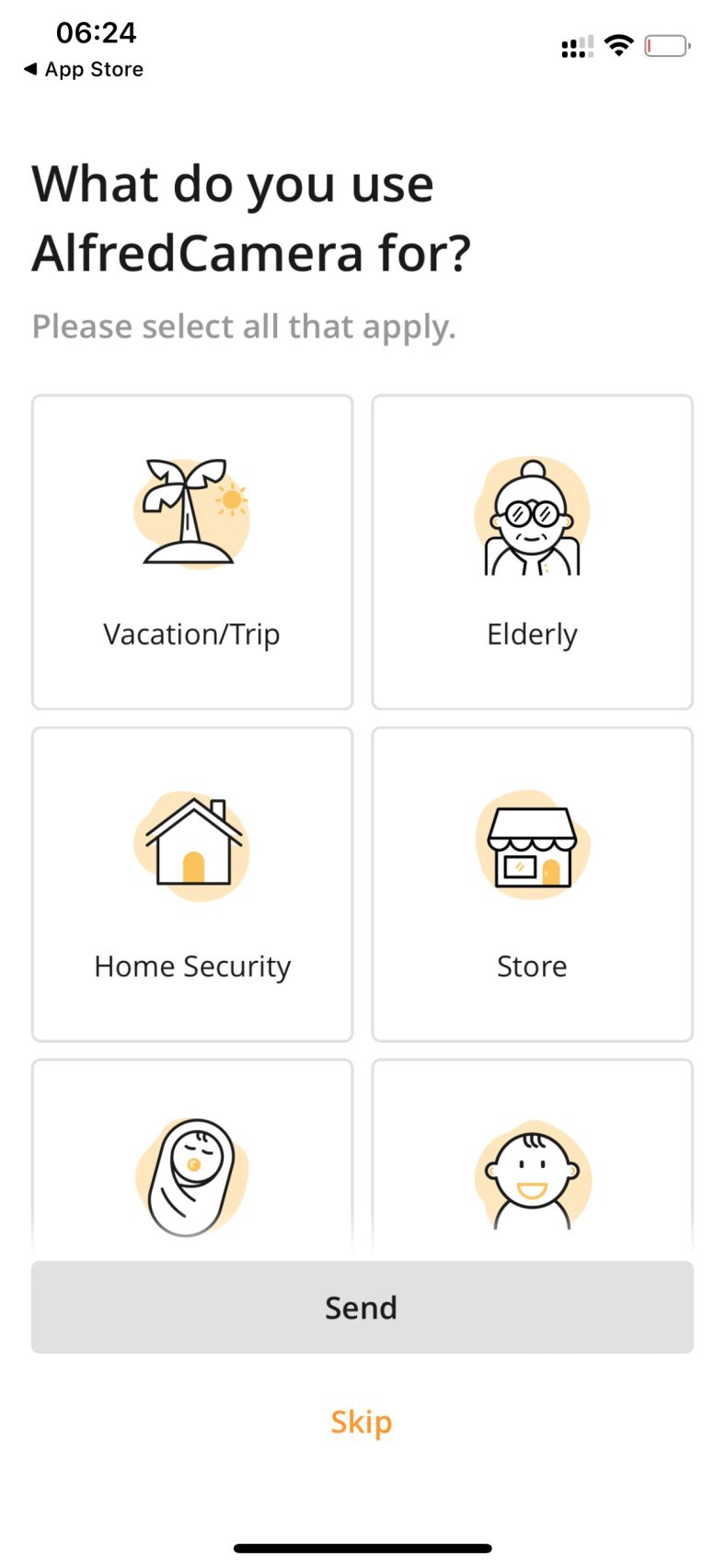
Task: Click the battery indicator in the status bar
Action: 667,44
